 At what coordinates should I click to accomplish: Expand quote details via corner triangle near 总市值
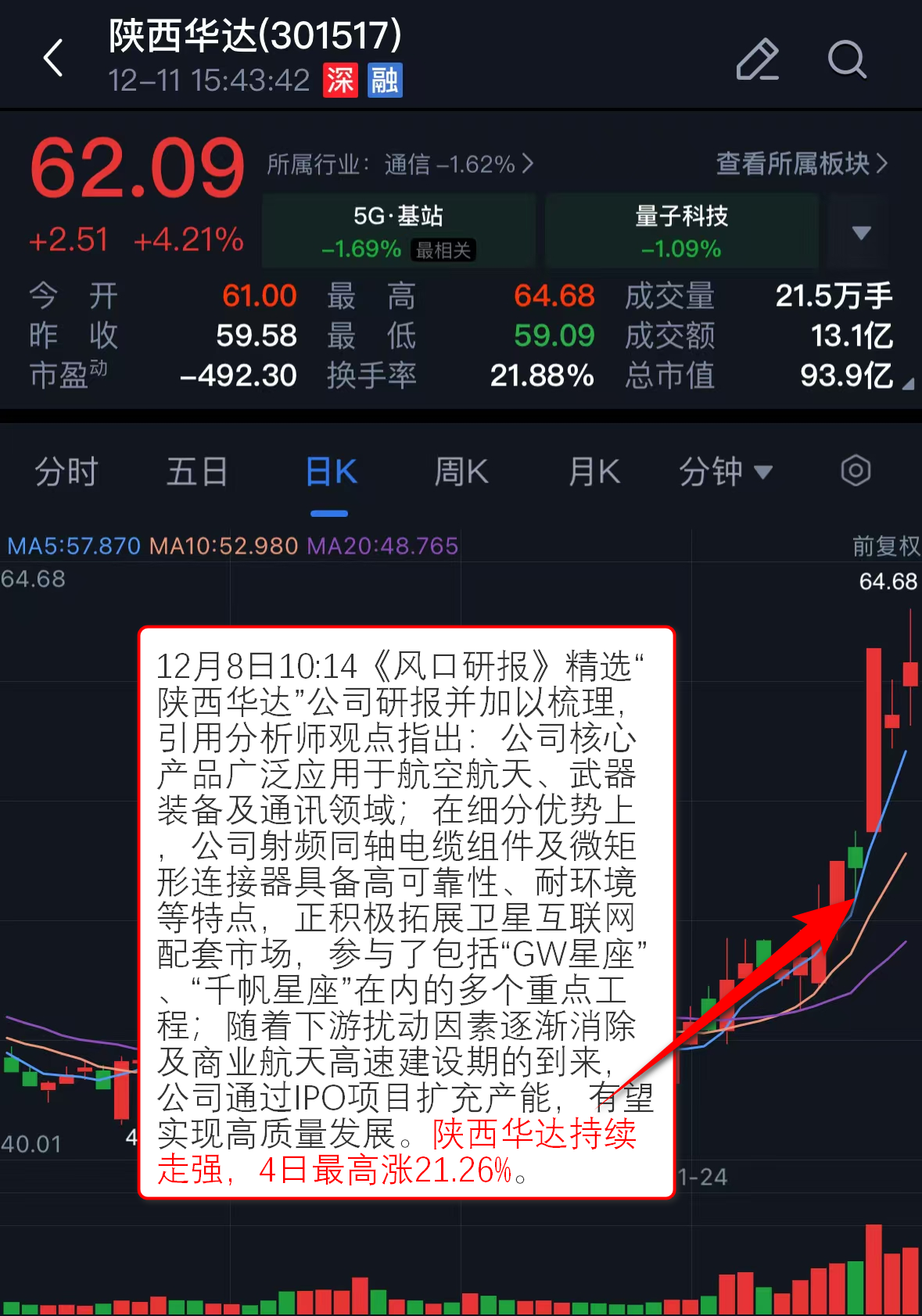908,384
